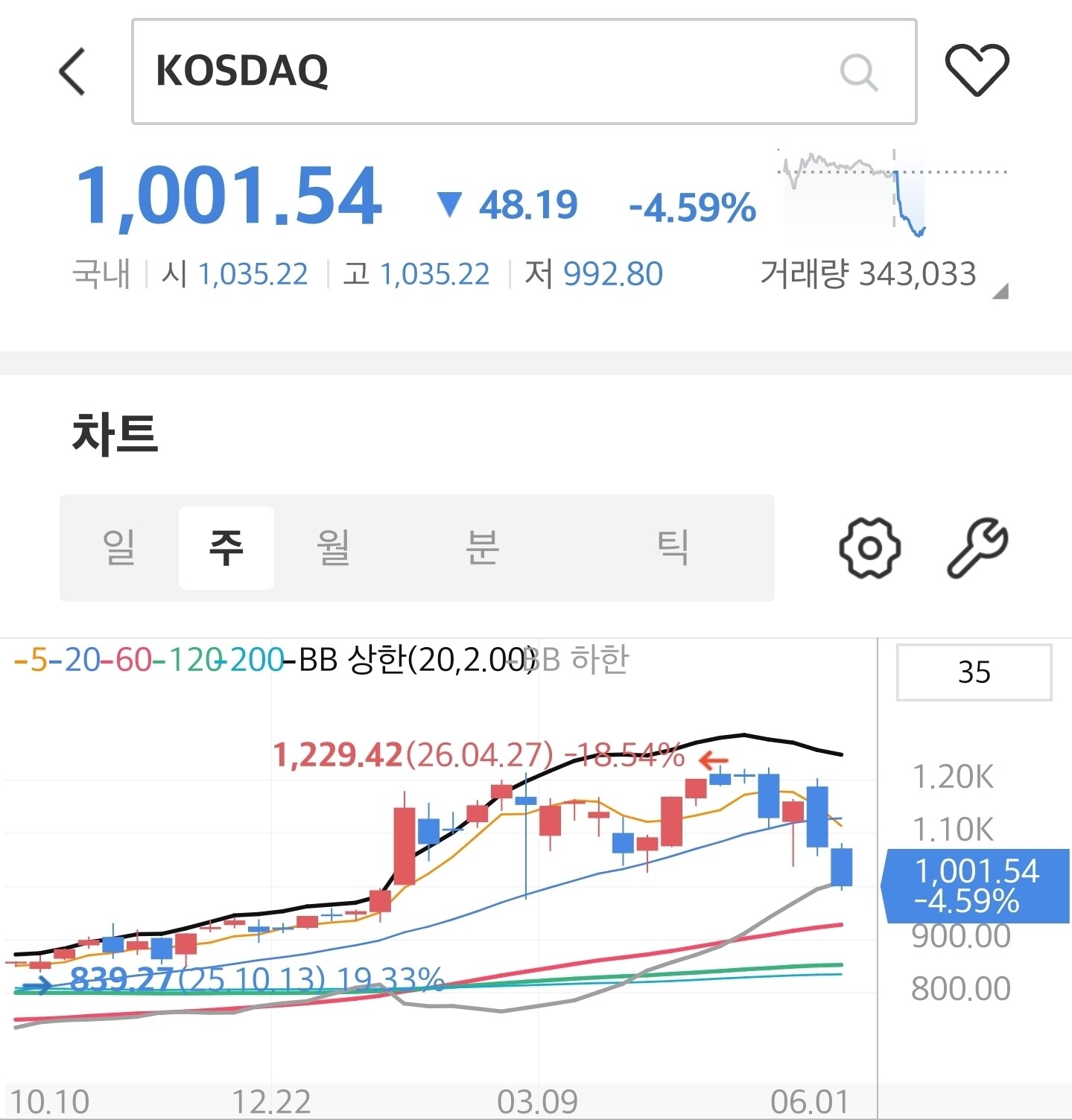
Task: Expand details via the small triangle
Action: 1000,291
